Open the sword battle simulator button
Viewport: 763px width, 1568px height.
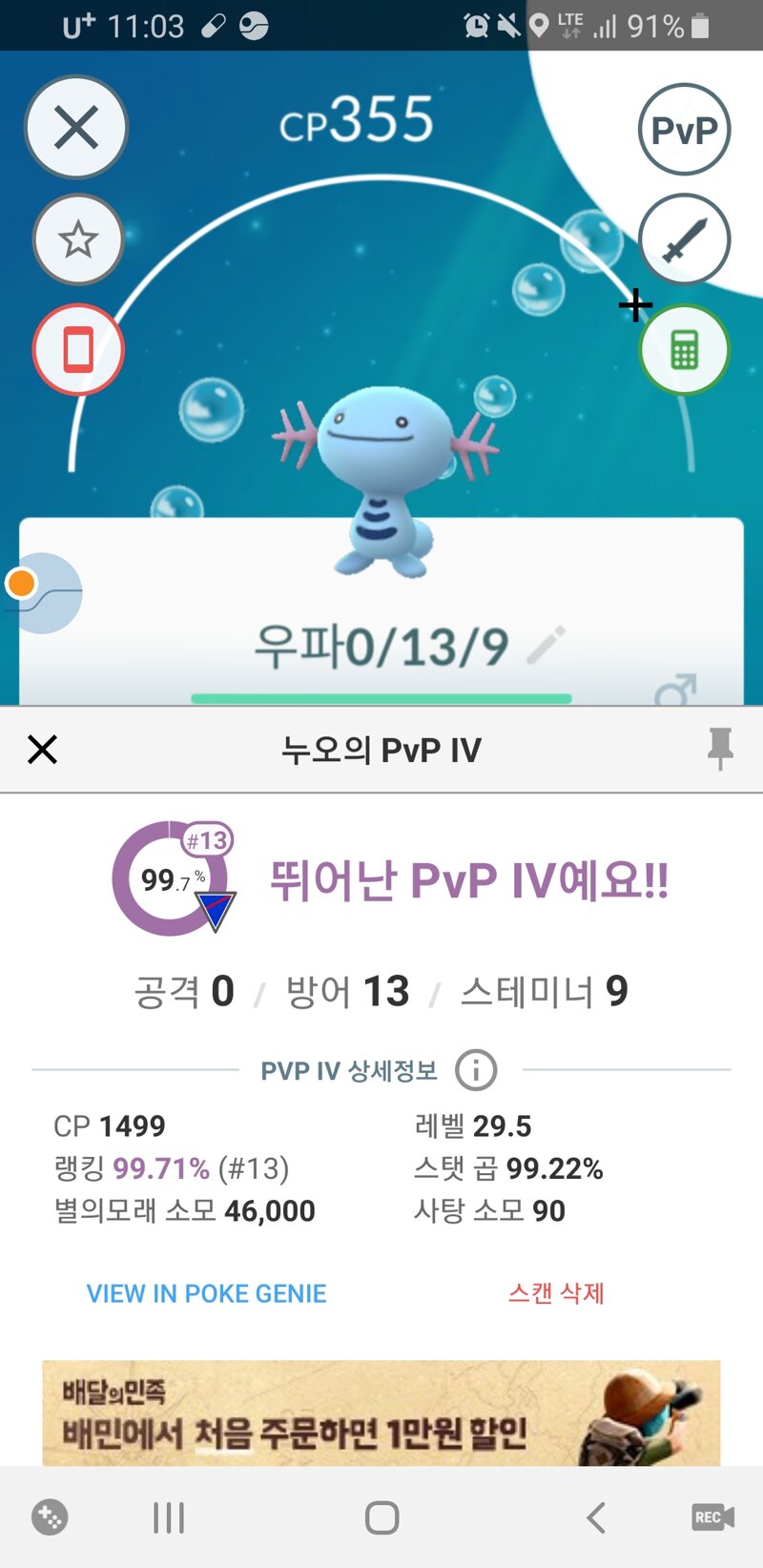(684, 239)
